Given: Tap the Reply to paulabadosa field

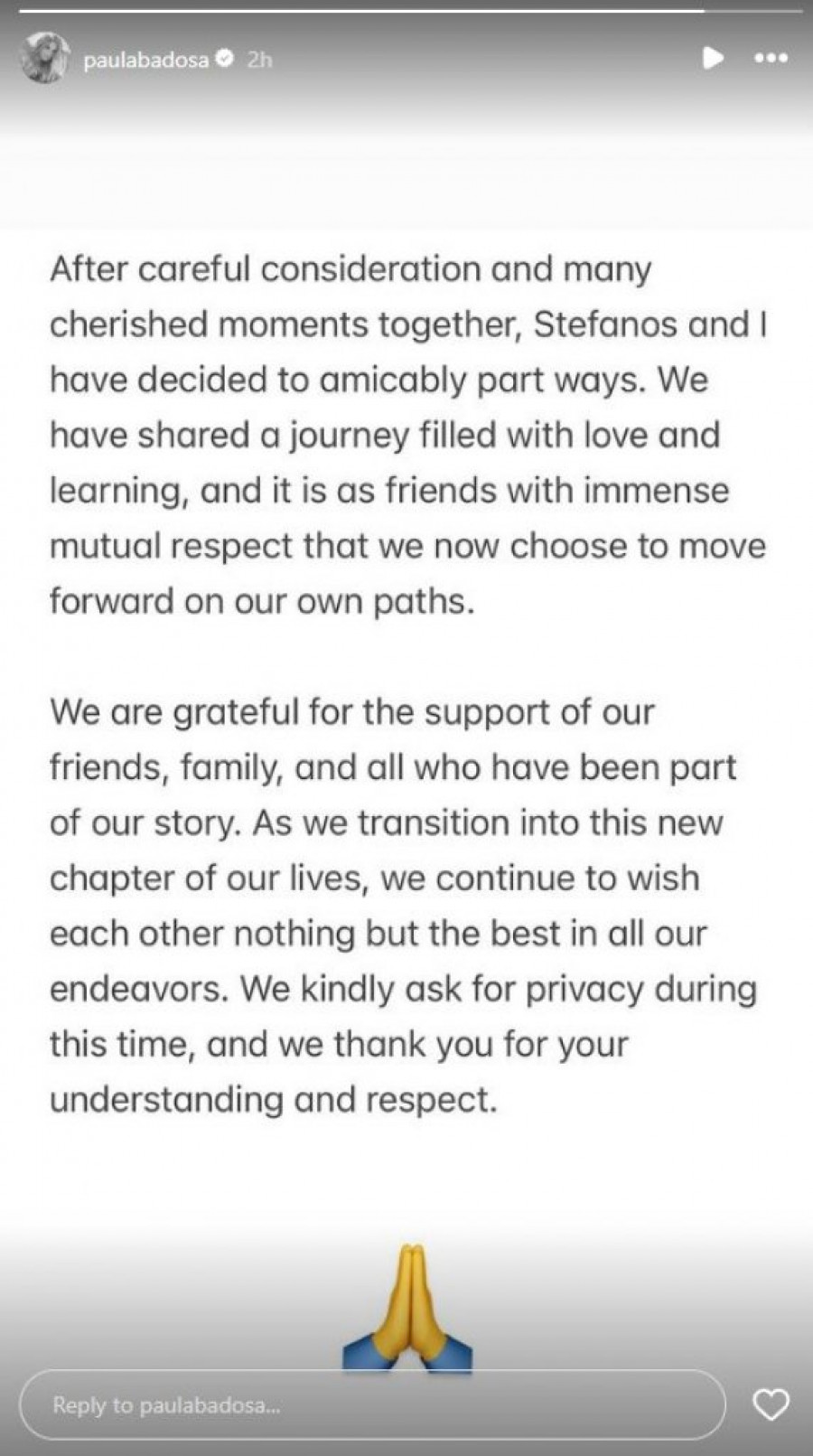Looking at the screenshot, I should 370,1405.
